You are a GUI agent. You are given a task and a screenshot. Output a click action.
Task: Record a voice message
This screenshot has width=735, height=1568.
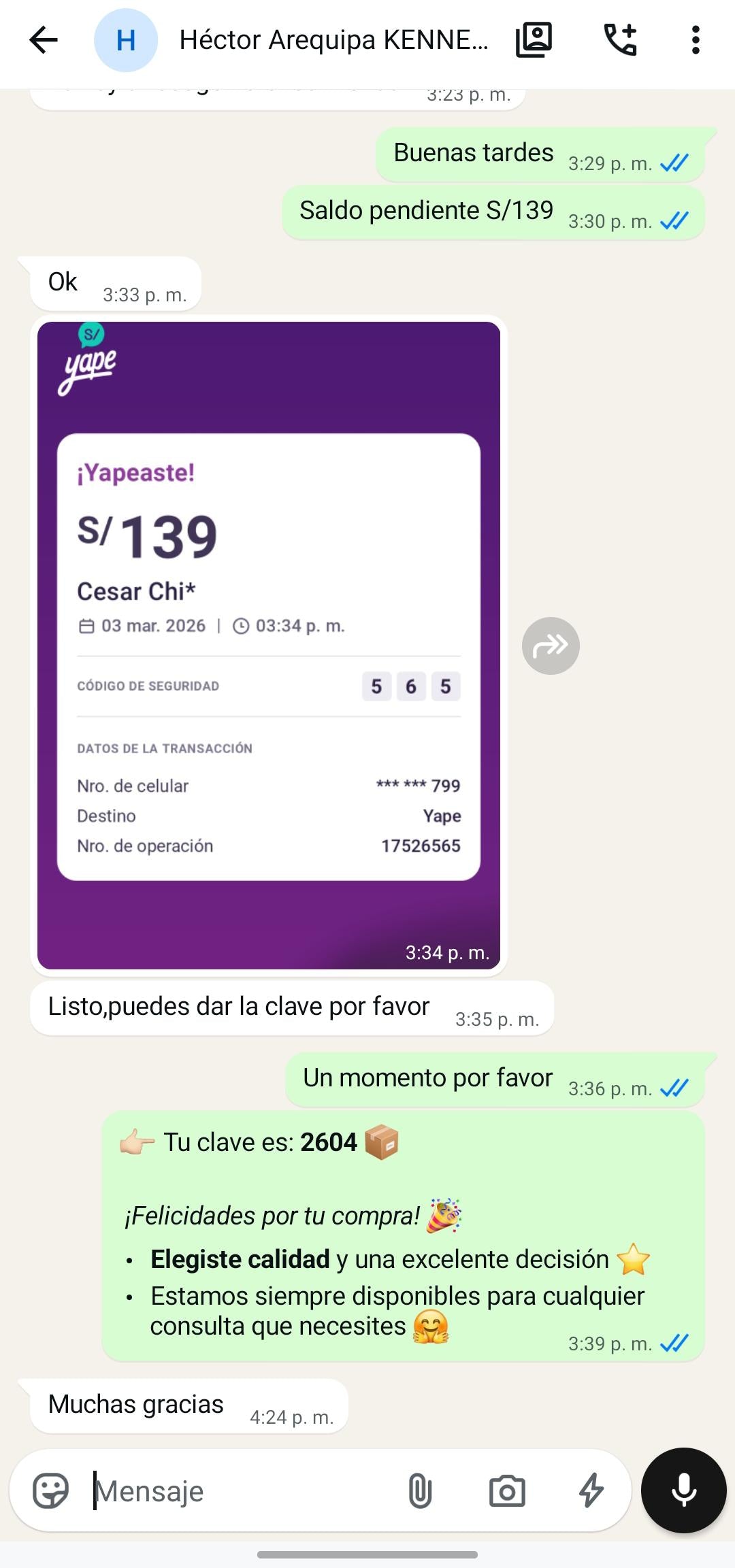click(x=683, y=1490)
